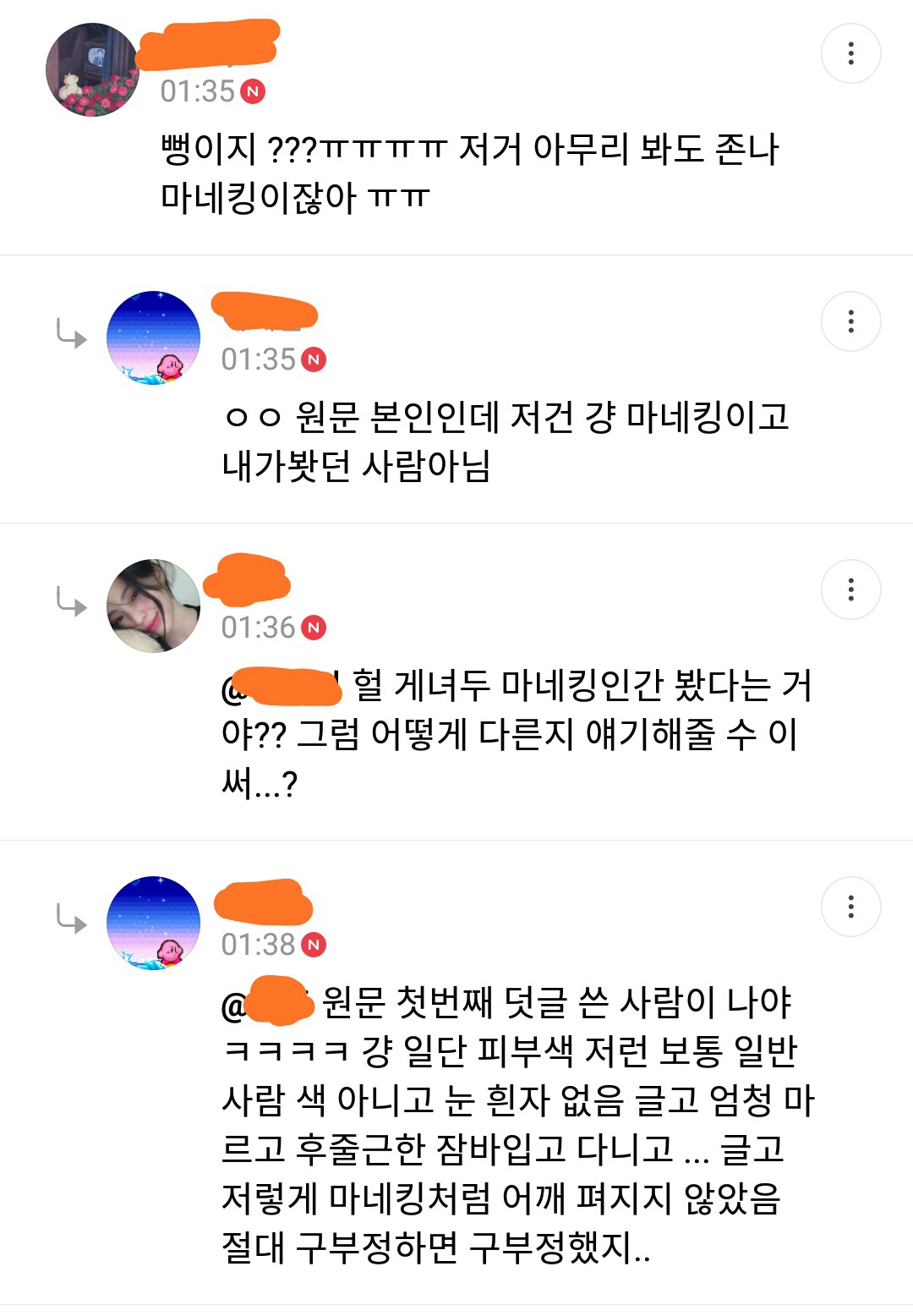Open the selfie avatar on the 01:36 reply
Viewport: 913px width, 1316px height.
(153, 606)
